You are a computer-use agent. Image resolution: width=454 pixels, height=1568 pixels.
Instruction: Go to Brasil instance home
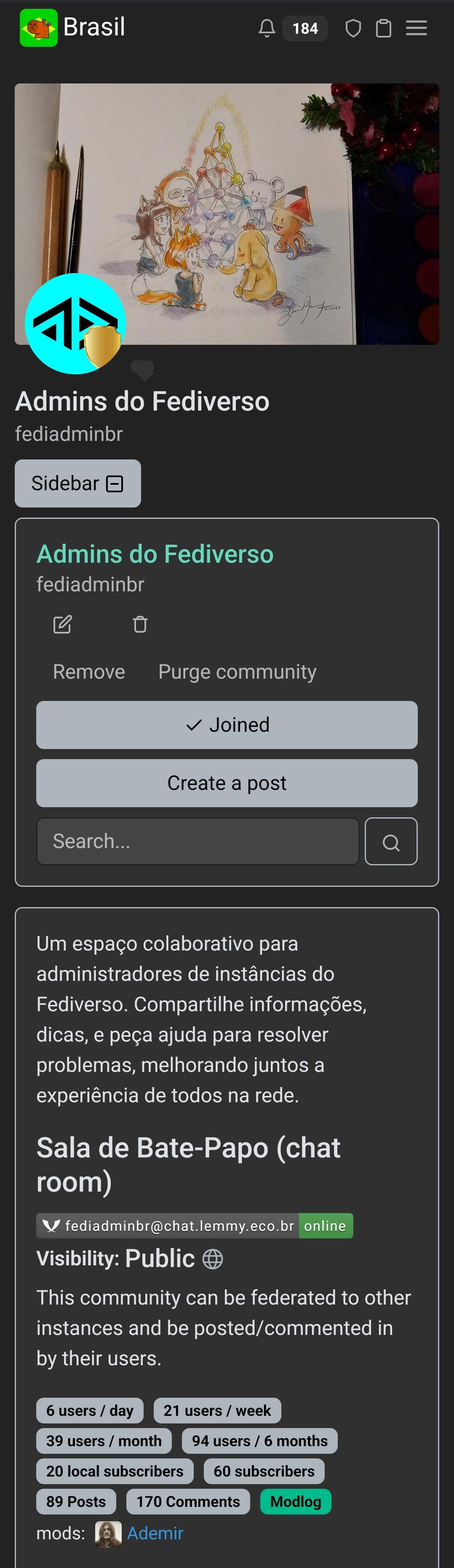[x=73, y=27]
